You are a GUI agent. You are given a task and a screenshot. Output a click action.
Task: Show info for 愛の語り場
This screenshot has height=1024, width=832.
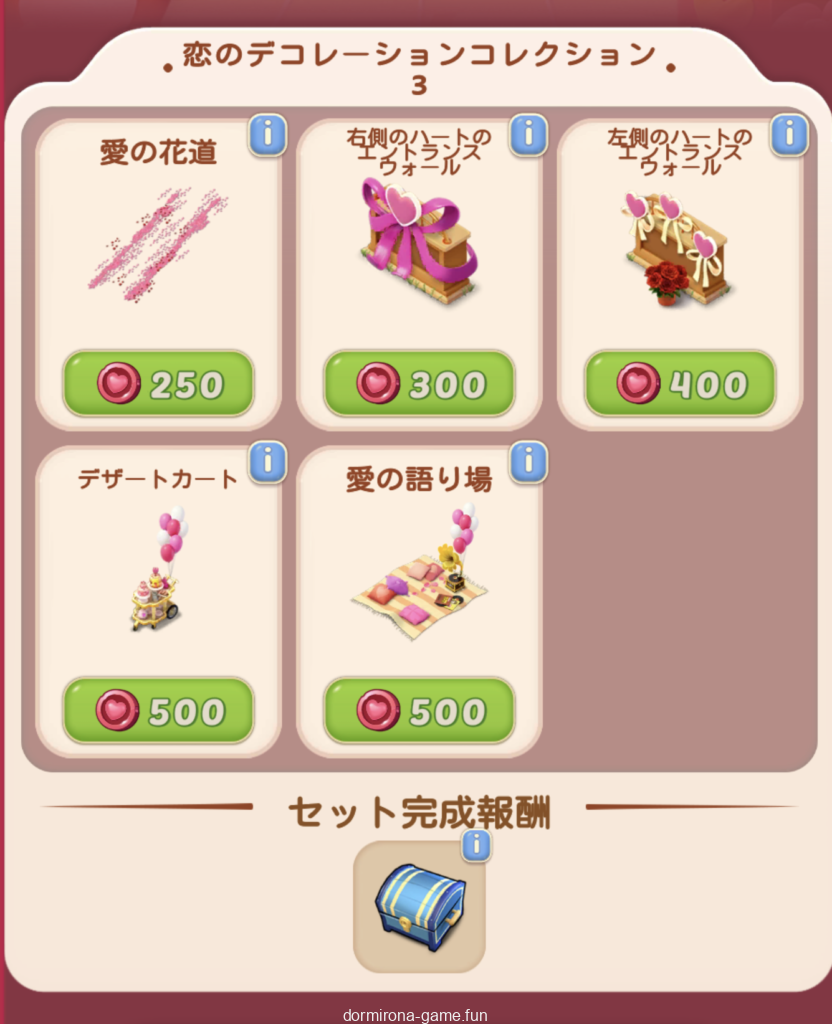(528, 462)
